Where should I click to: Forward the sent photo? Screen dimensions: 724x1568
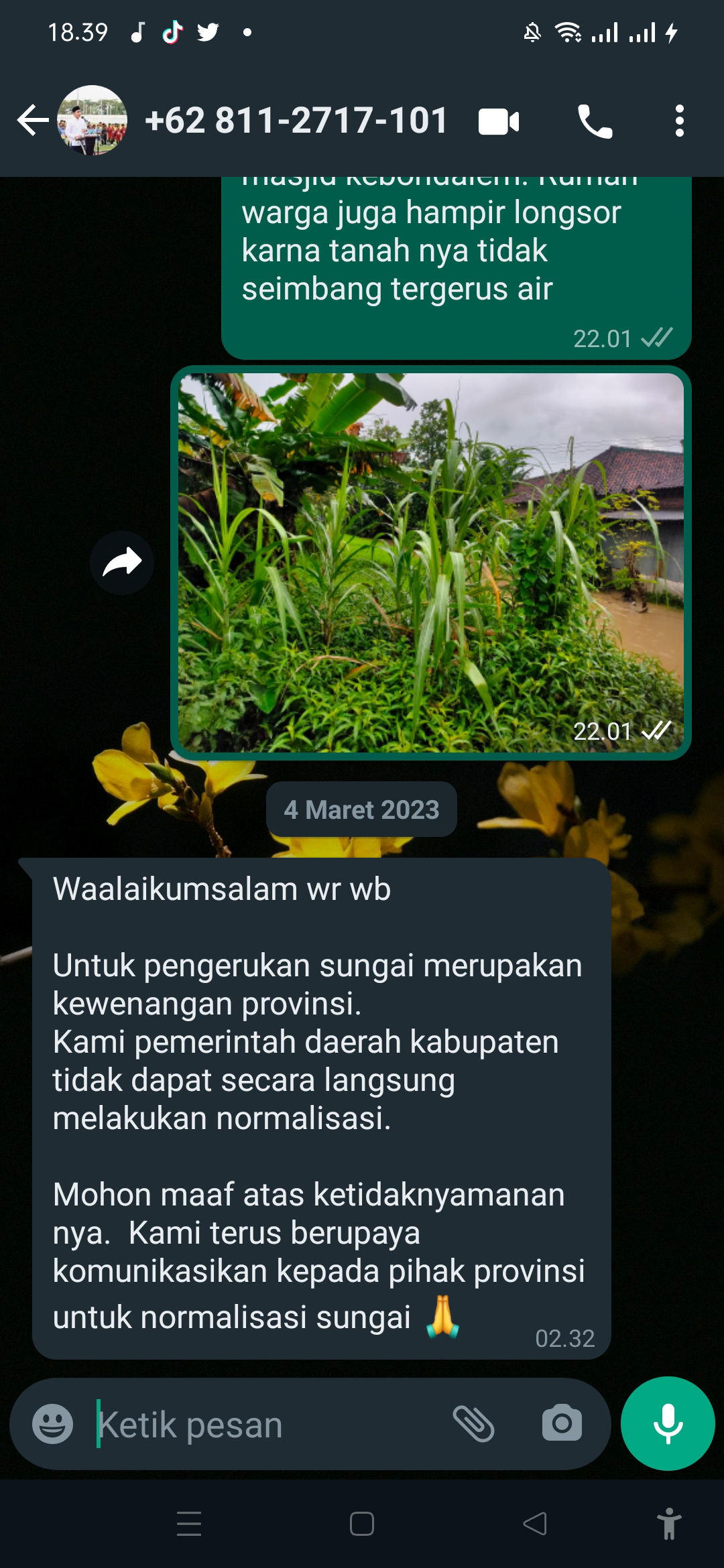click(122, 563)
